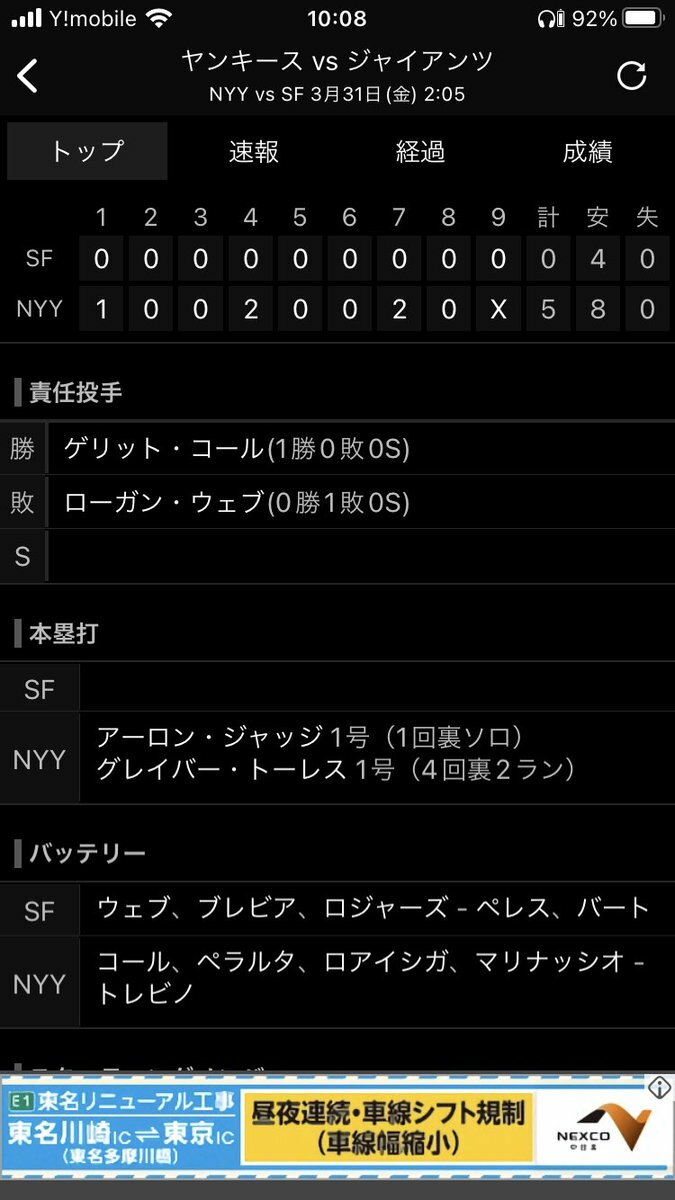
Task: Open the NEXCO road works ad banner
Action: click(x=337, y=1126)
